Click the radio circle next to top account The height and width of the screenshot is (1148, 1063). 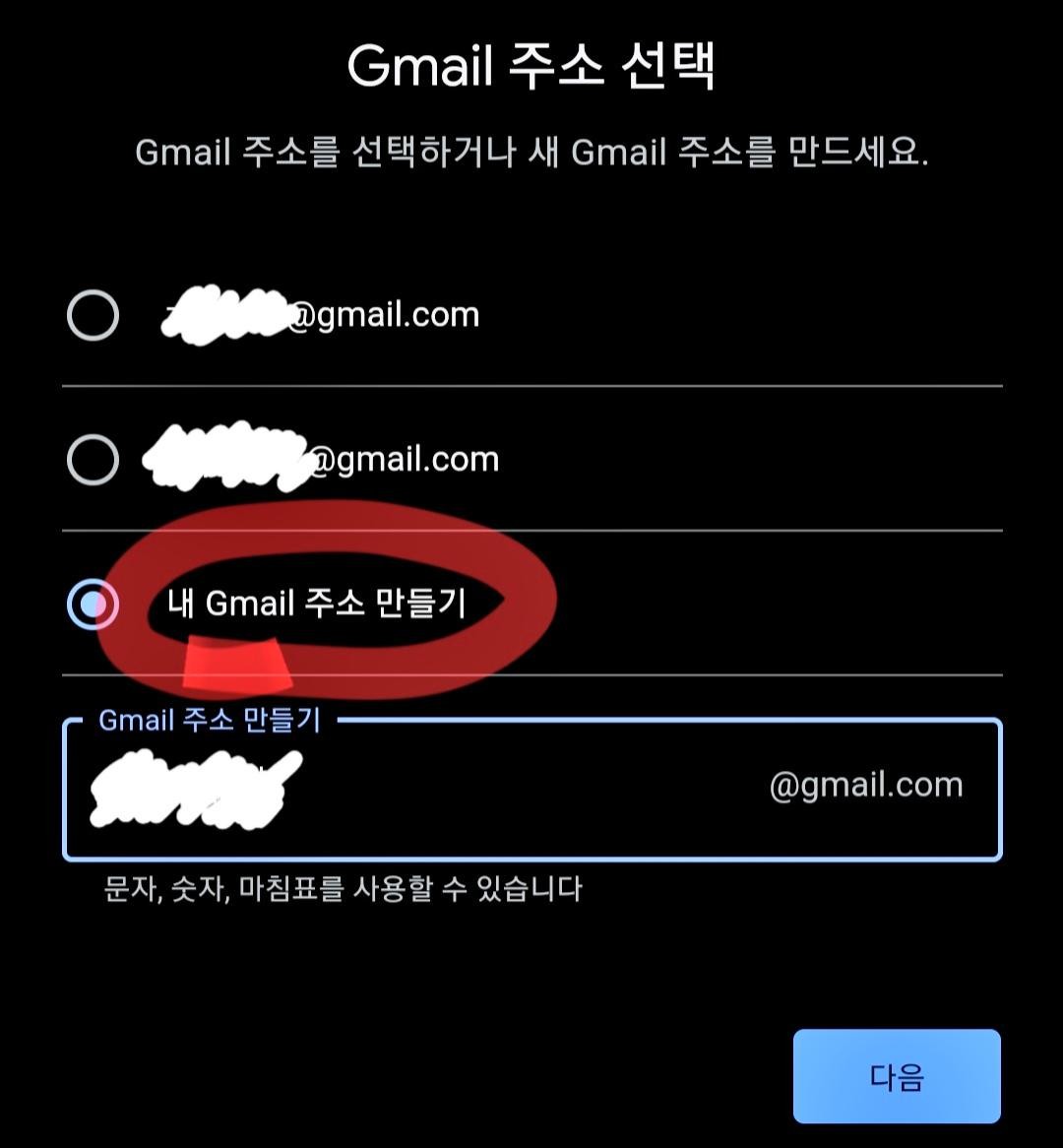(94, 315)
